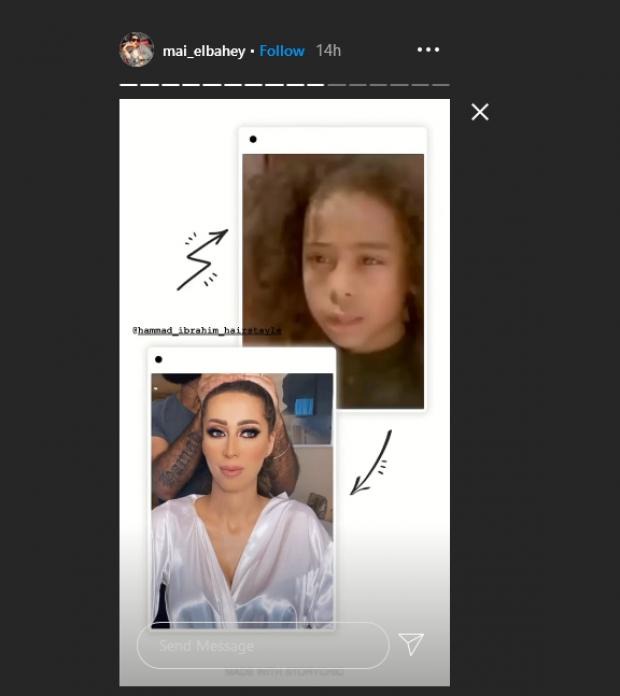Screen dimensions: 620x696
Task: Open the @hammad_ibrahim_hairstayle mention
Action: pos(207,330)
